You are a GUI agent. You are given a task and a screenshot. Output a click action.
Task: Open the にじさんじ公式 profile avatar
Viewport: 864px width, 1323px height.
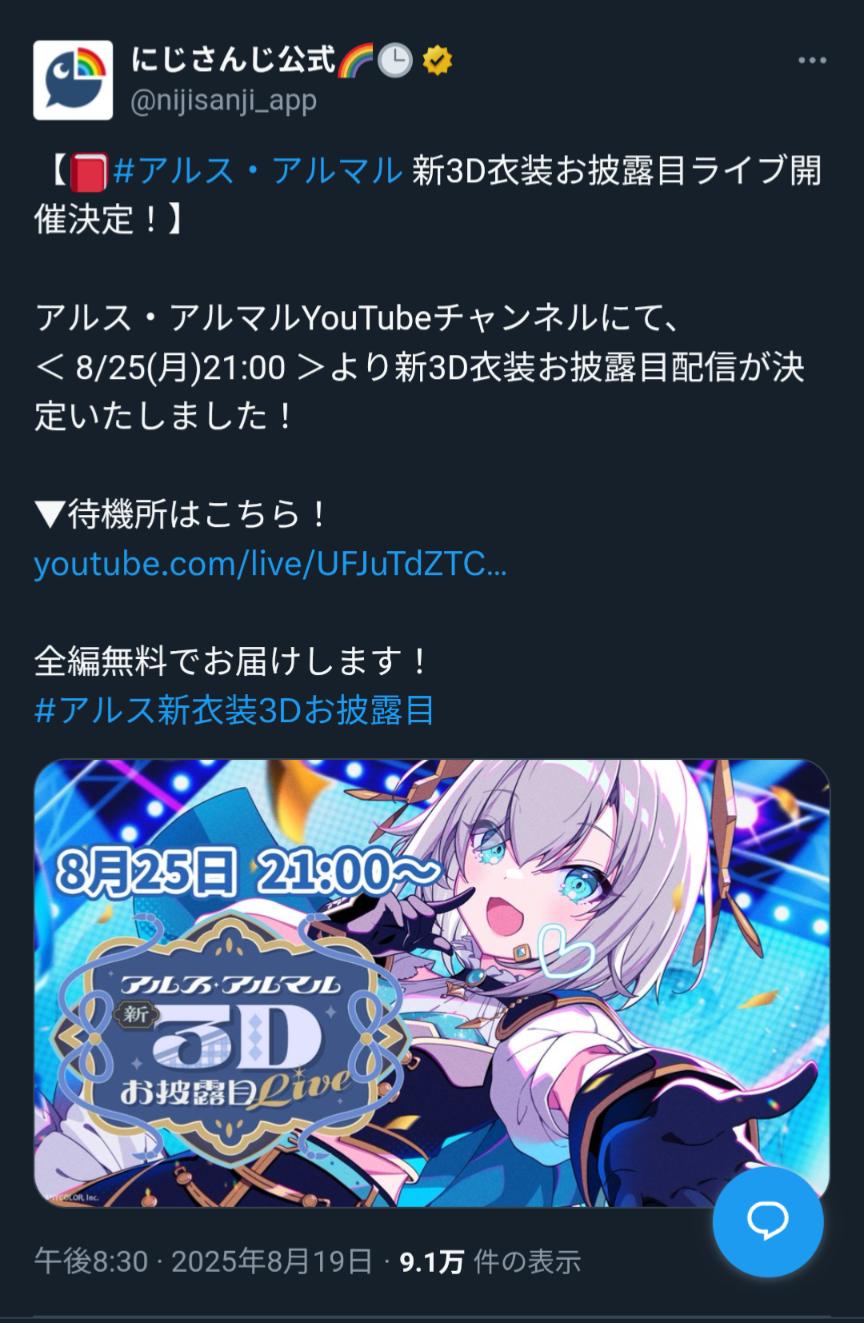tap(73, 80)
